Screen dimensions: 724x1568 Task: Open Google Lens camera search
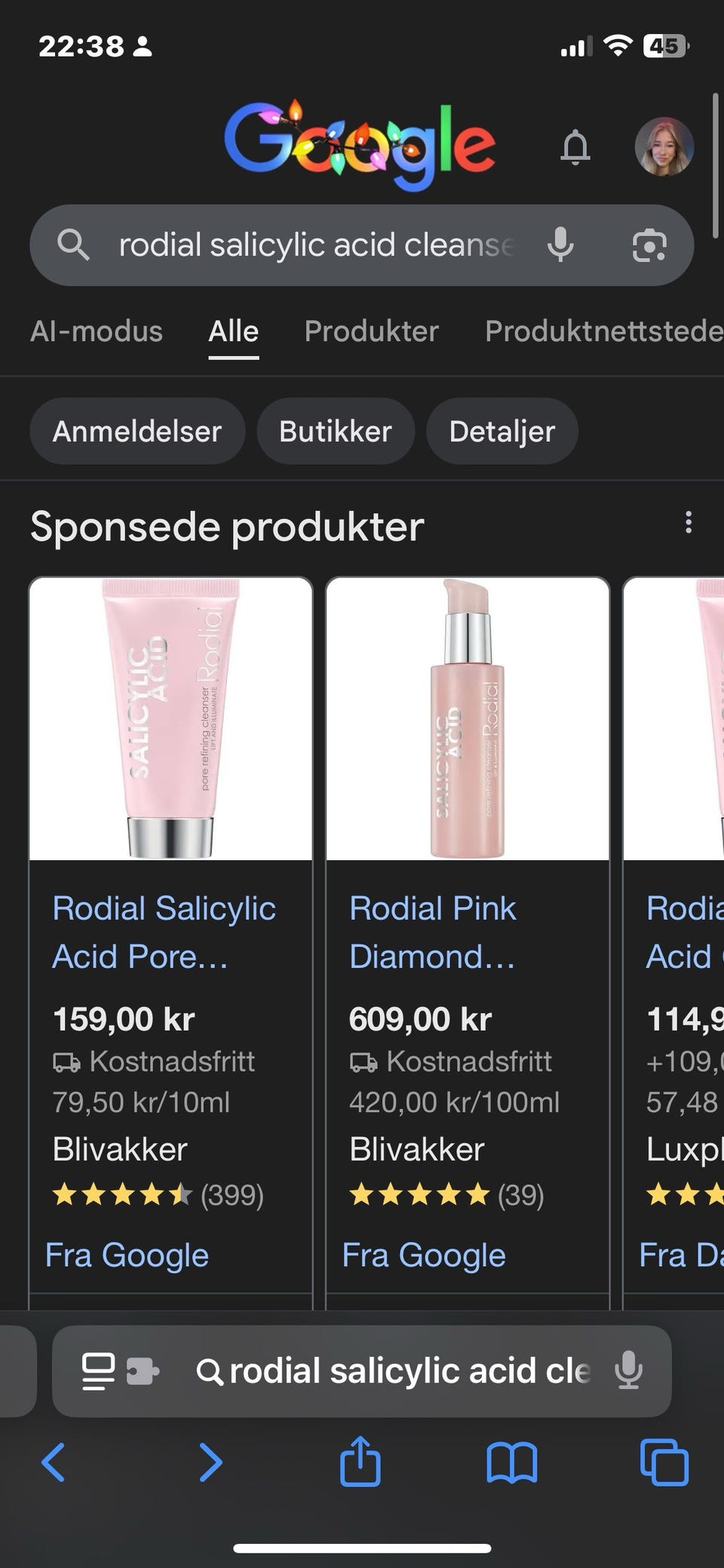[651, 244]
